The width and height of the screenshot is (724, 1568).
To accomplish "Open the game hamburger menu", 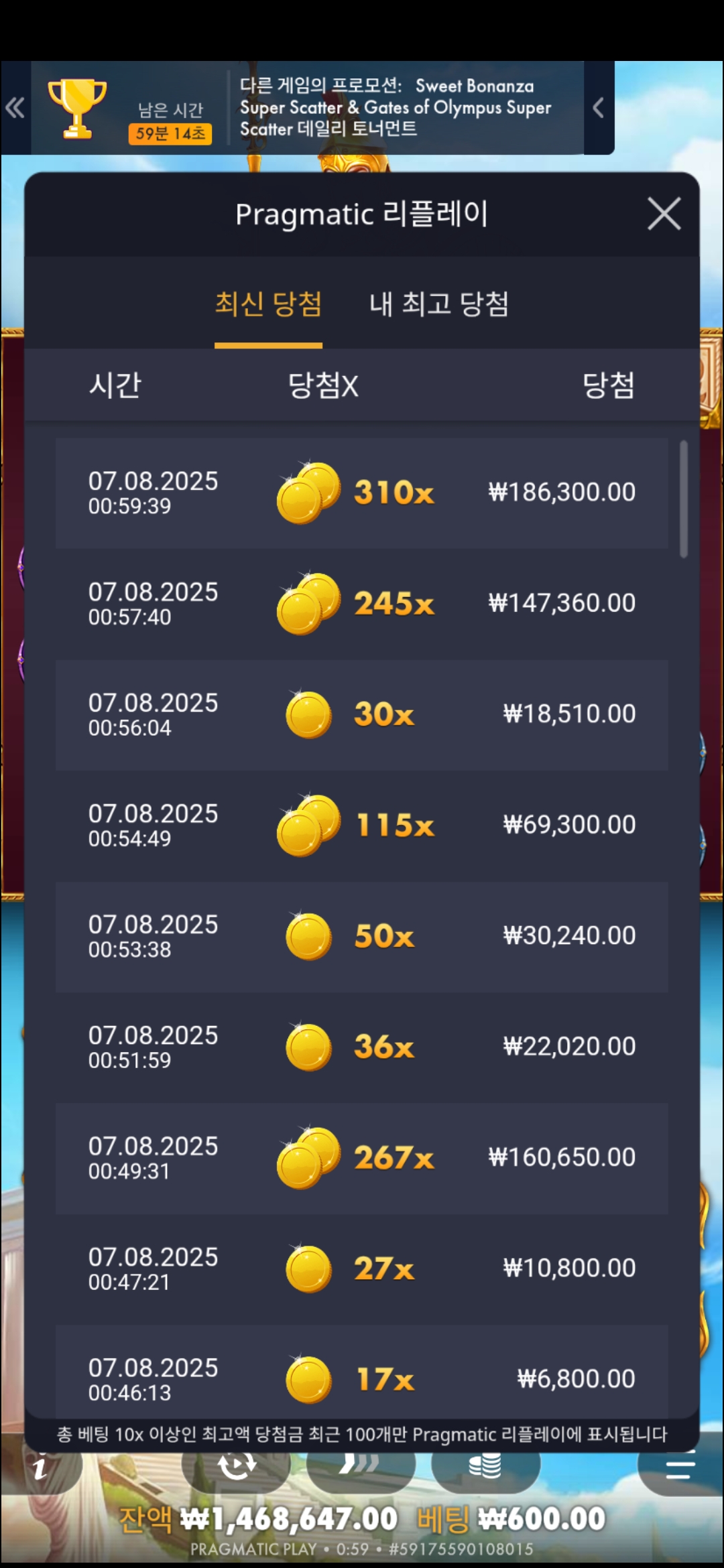I will pos(680,1469).
